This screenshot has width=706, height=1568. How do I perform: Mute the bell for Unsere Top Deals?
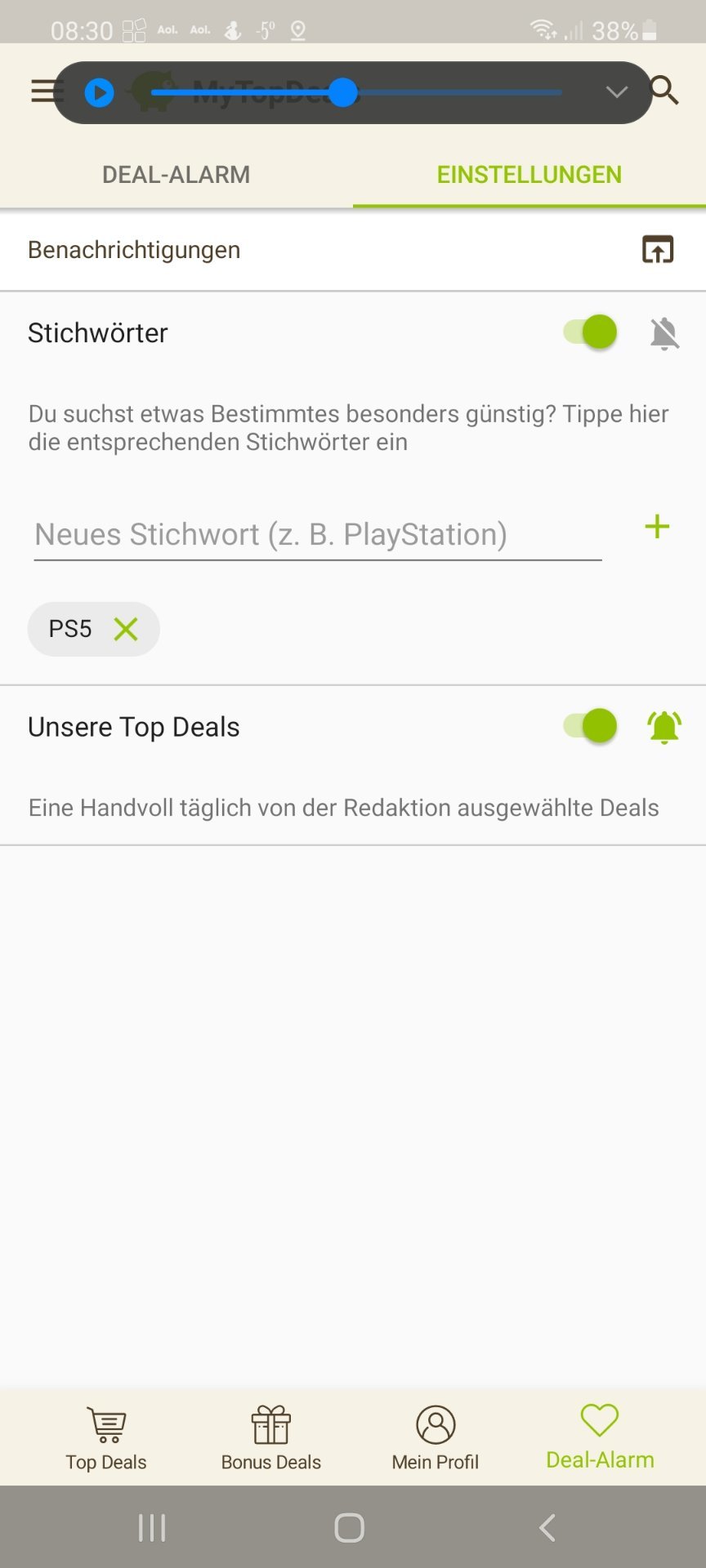pos(664,727)
